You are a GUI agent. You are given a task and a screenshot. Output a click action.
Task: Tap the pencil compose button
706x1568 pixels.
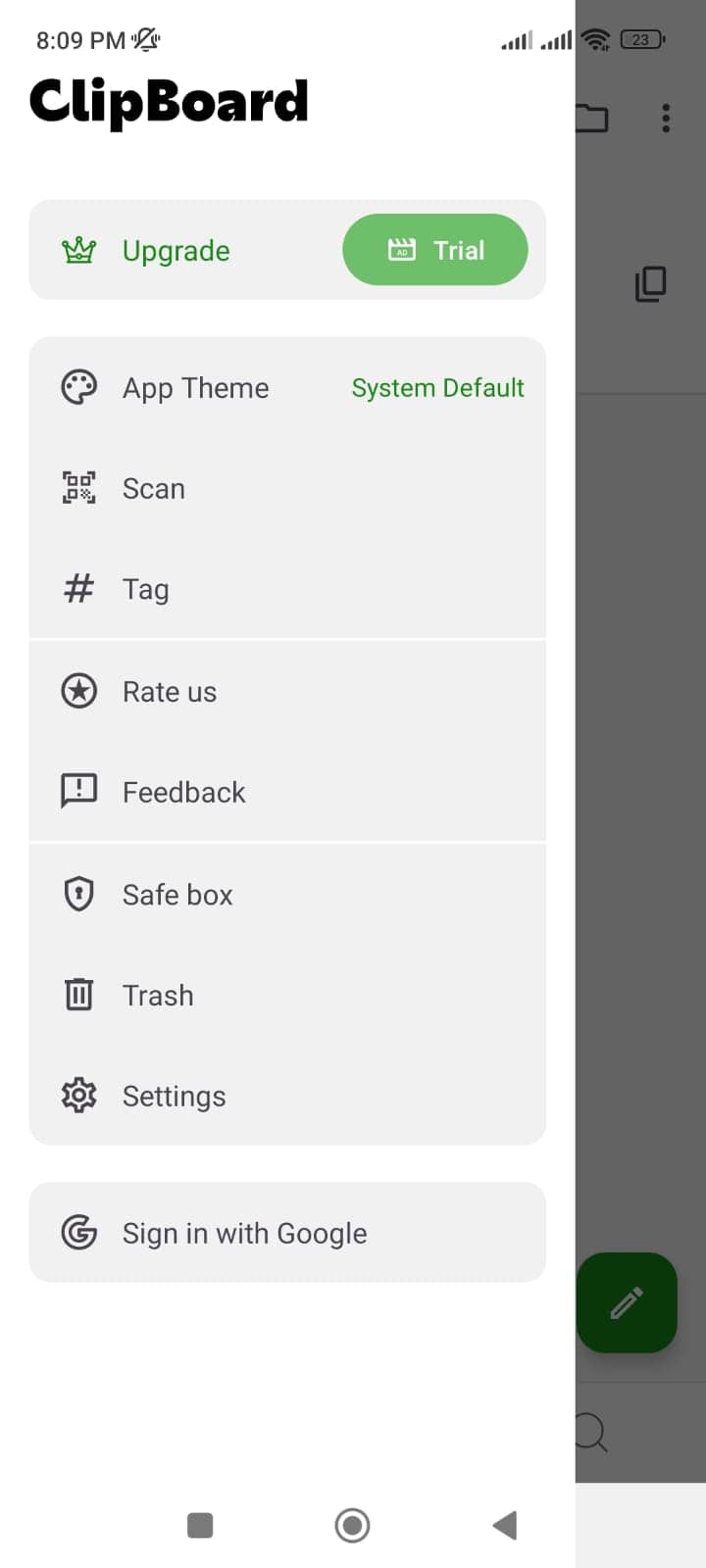coord(627,1302)
